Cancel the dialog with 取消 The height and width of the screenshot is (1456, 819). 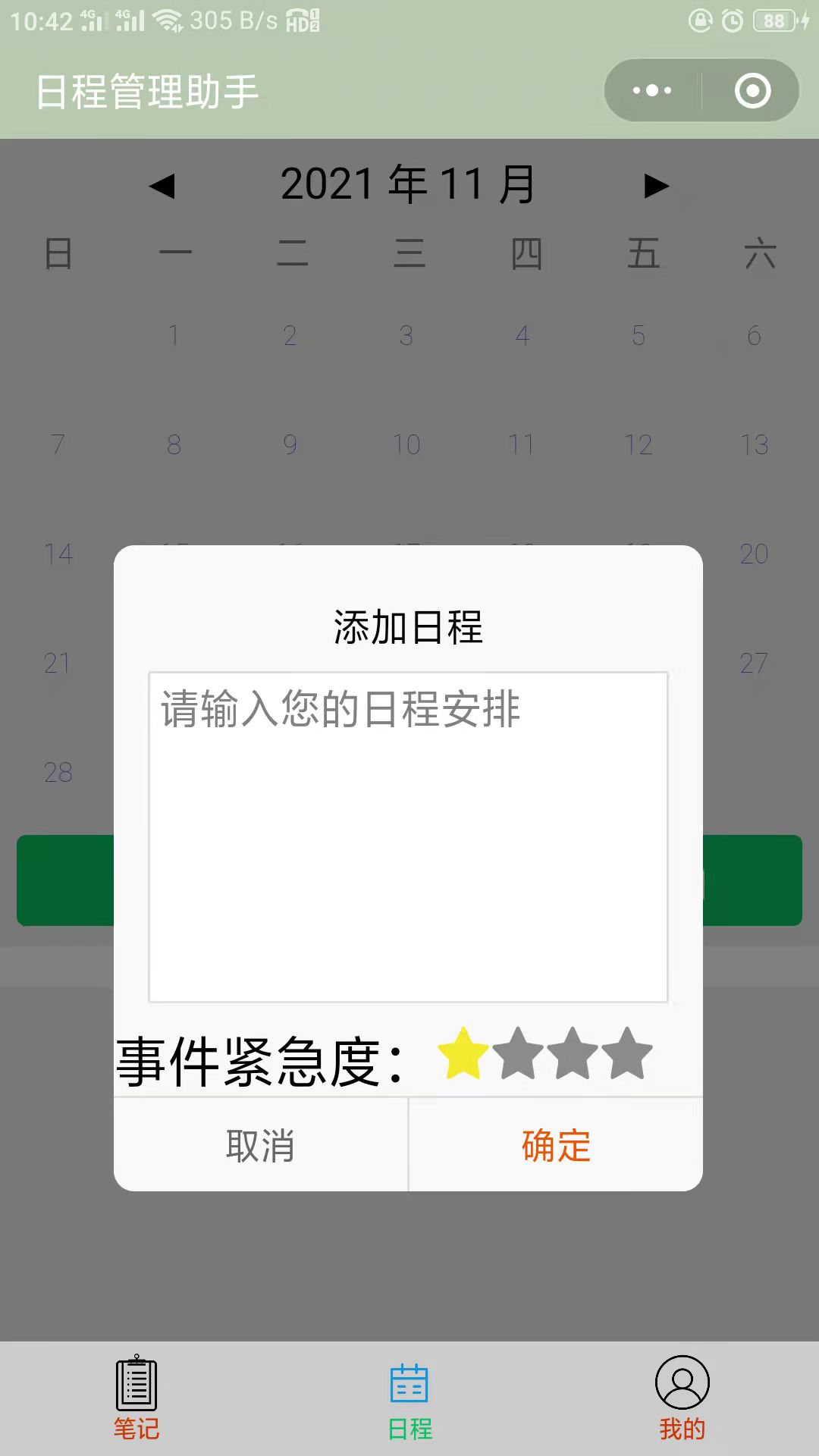[260, 1146]
